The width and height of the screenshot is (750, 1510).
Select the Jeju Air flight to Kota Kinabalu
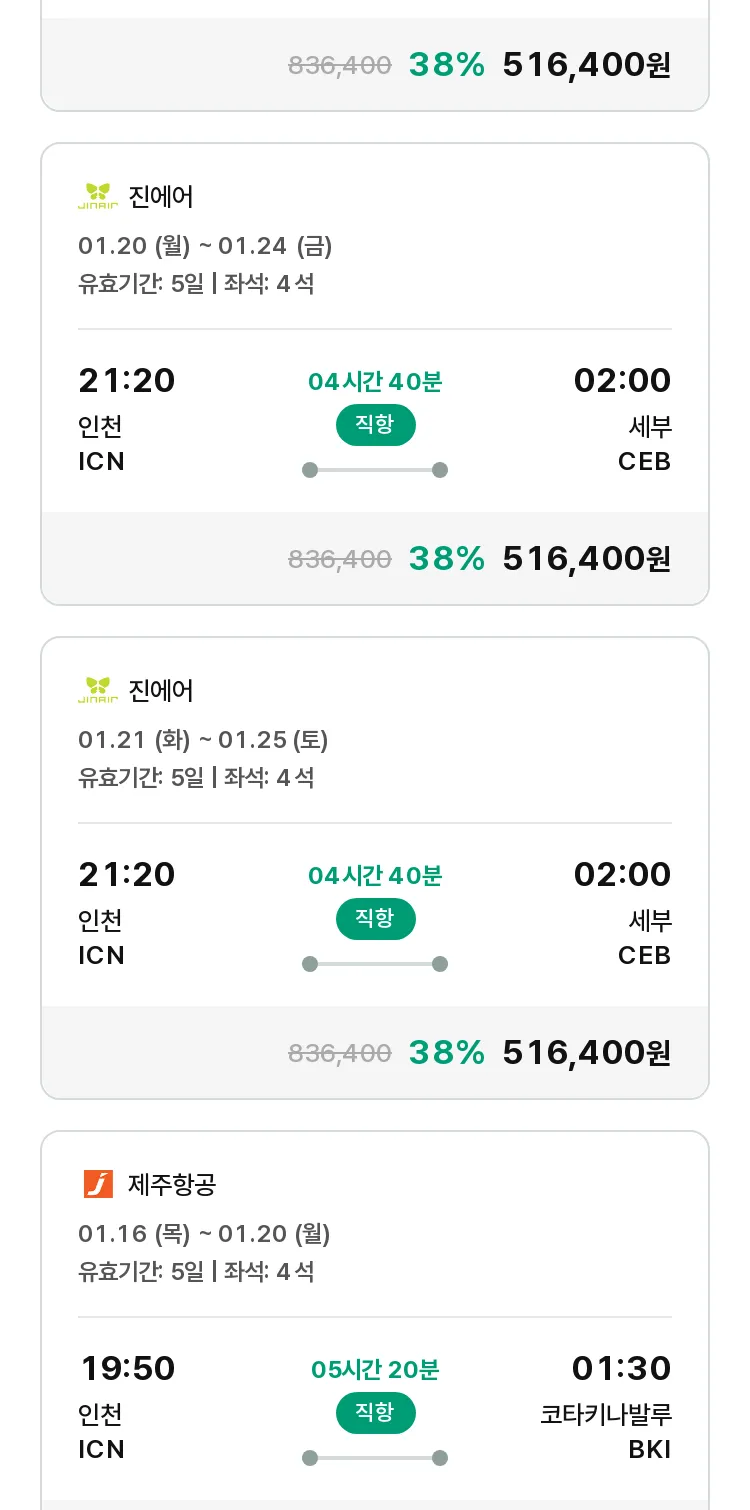(375, 1320)
